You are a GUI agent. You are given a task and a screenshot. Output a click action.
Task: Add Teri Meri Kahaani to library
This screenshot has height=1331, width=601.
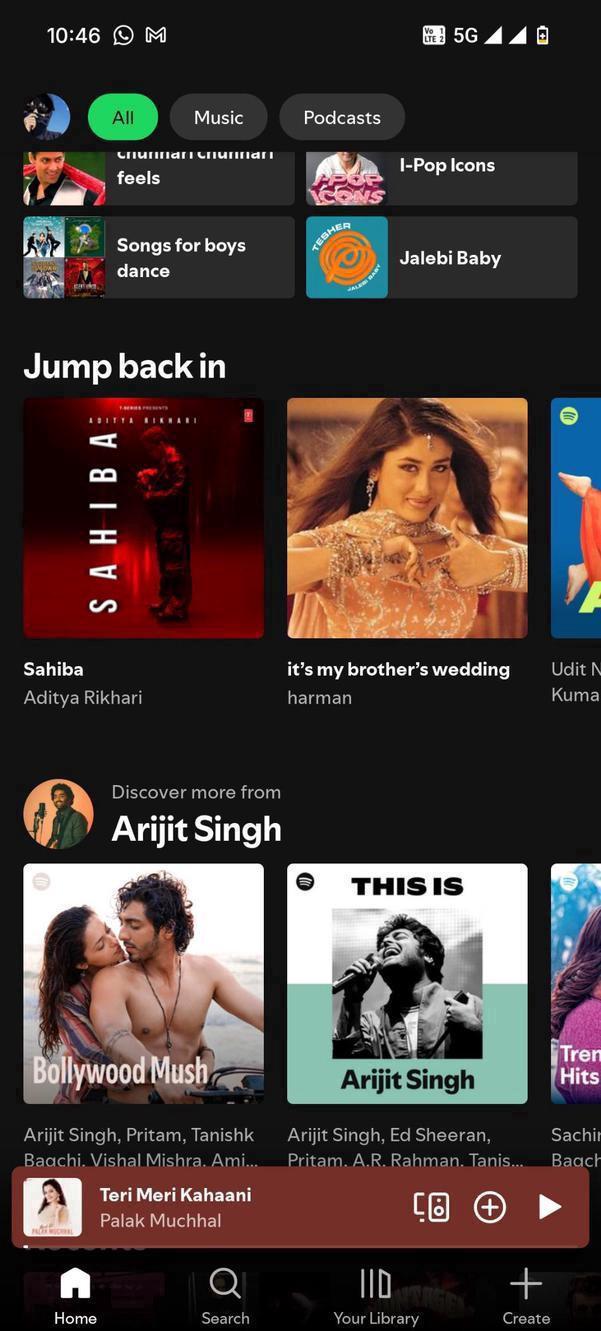tap(489, 1207)
